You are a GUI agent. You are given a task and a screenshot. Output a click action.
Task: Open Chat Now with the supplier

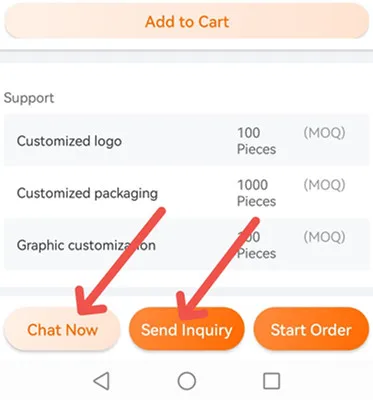[x=62, y=330]
